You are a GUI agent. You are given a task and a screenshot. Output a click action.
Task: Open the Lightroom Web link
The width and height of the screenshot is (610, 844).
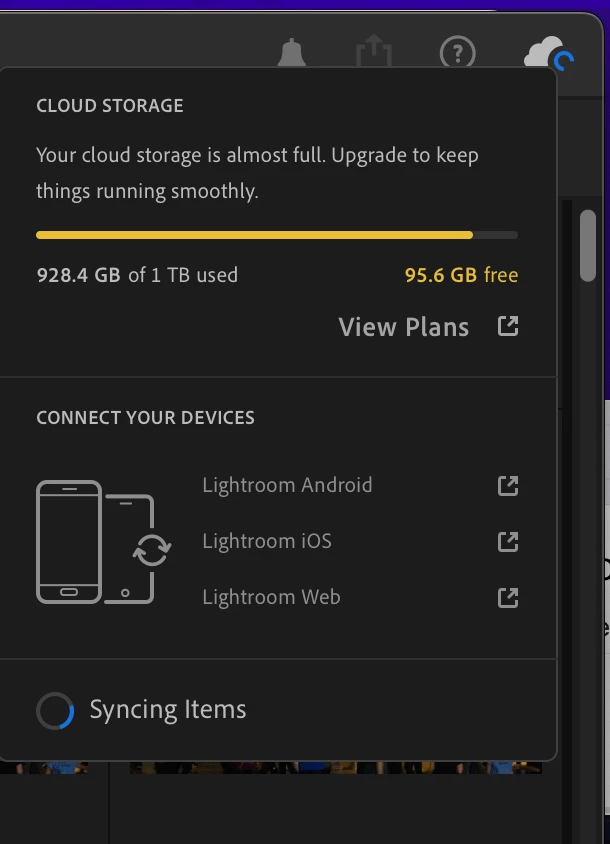(271, 597)
